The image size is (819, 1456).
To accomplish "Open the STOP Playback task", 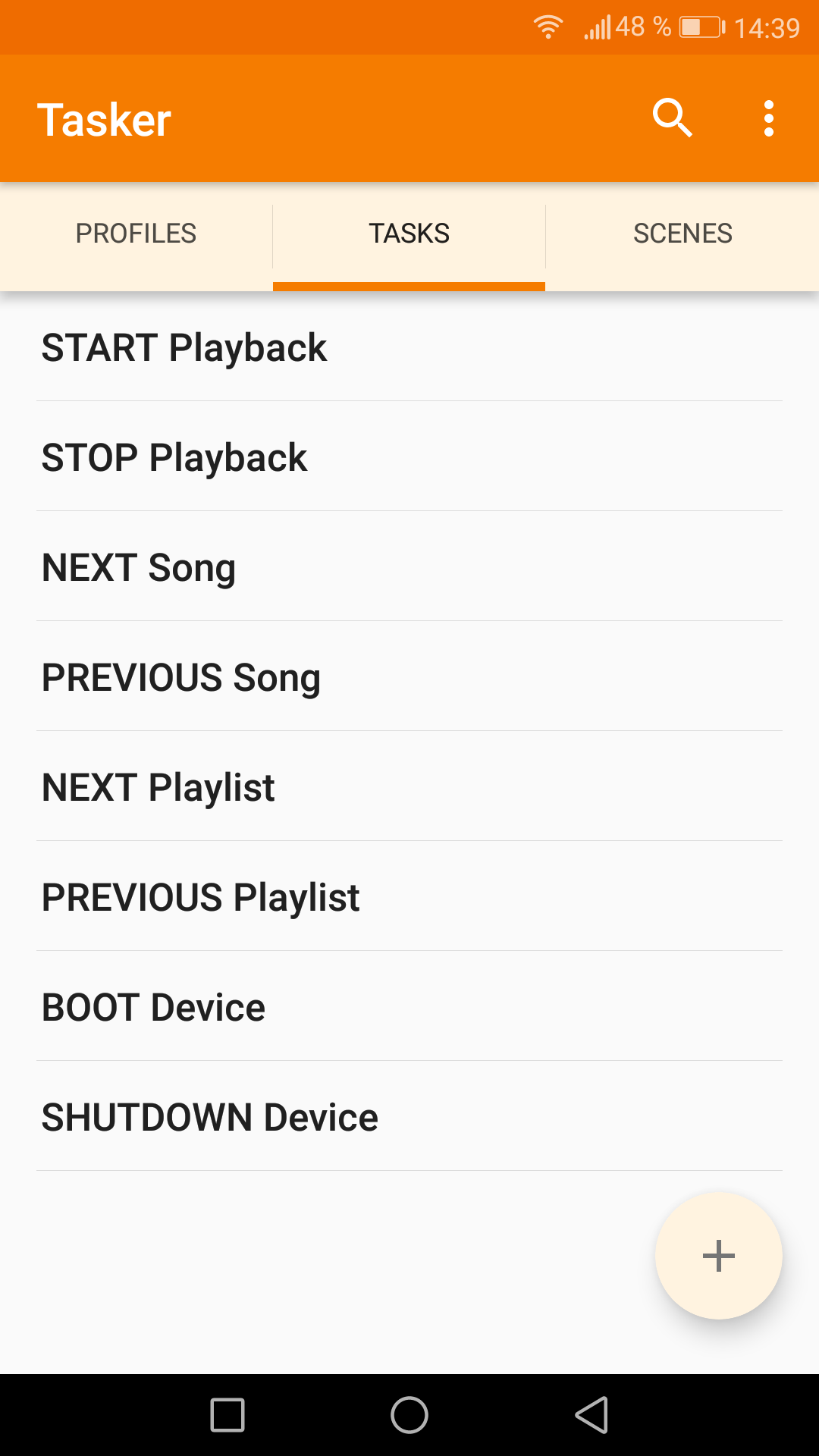I will pos(409,457).
